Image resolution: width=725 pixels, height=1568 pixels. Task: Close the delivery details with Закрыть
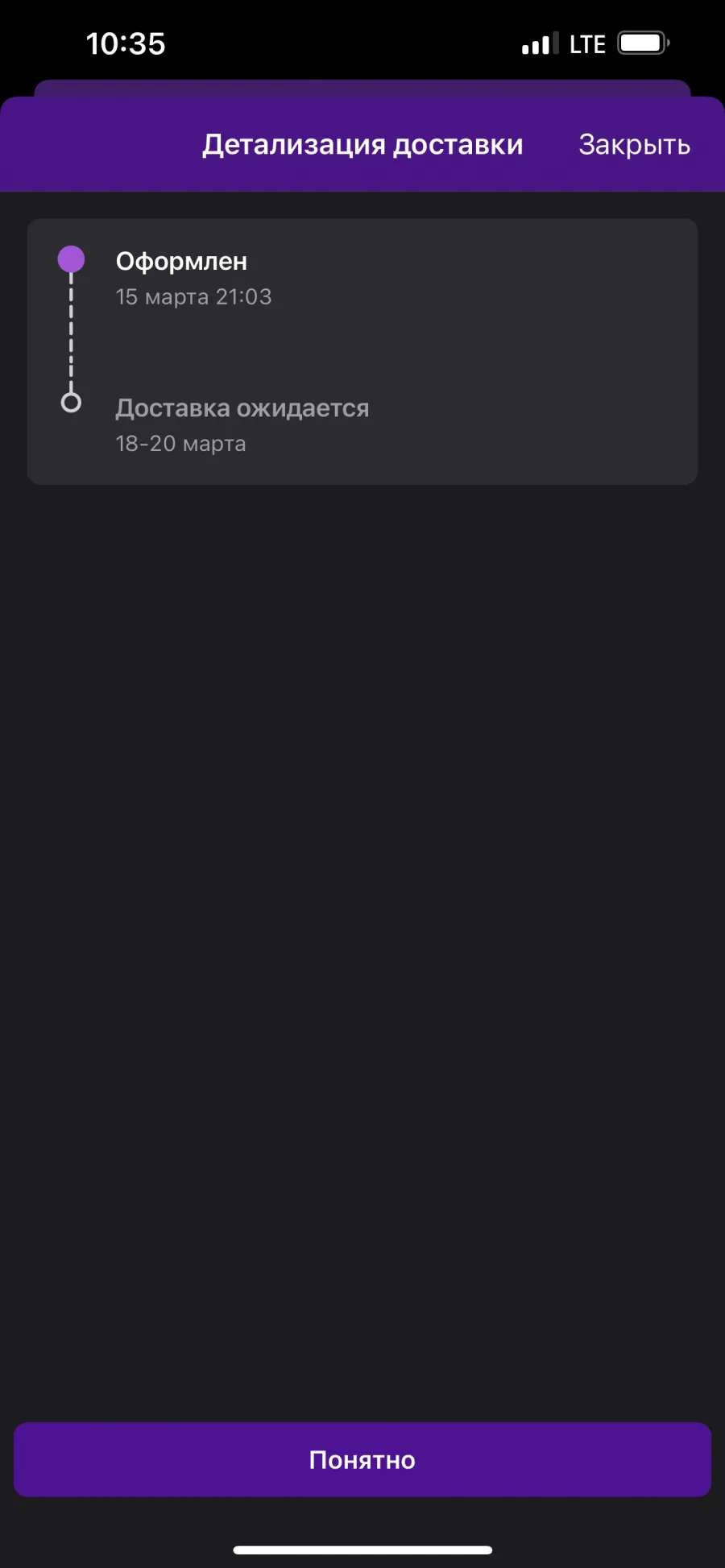[x=634, y=145]
